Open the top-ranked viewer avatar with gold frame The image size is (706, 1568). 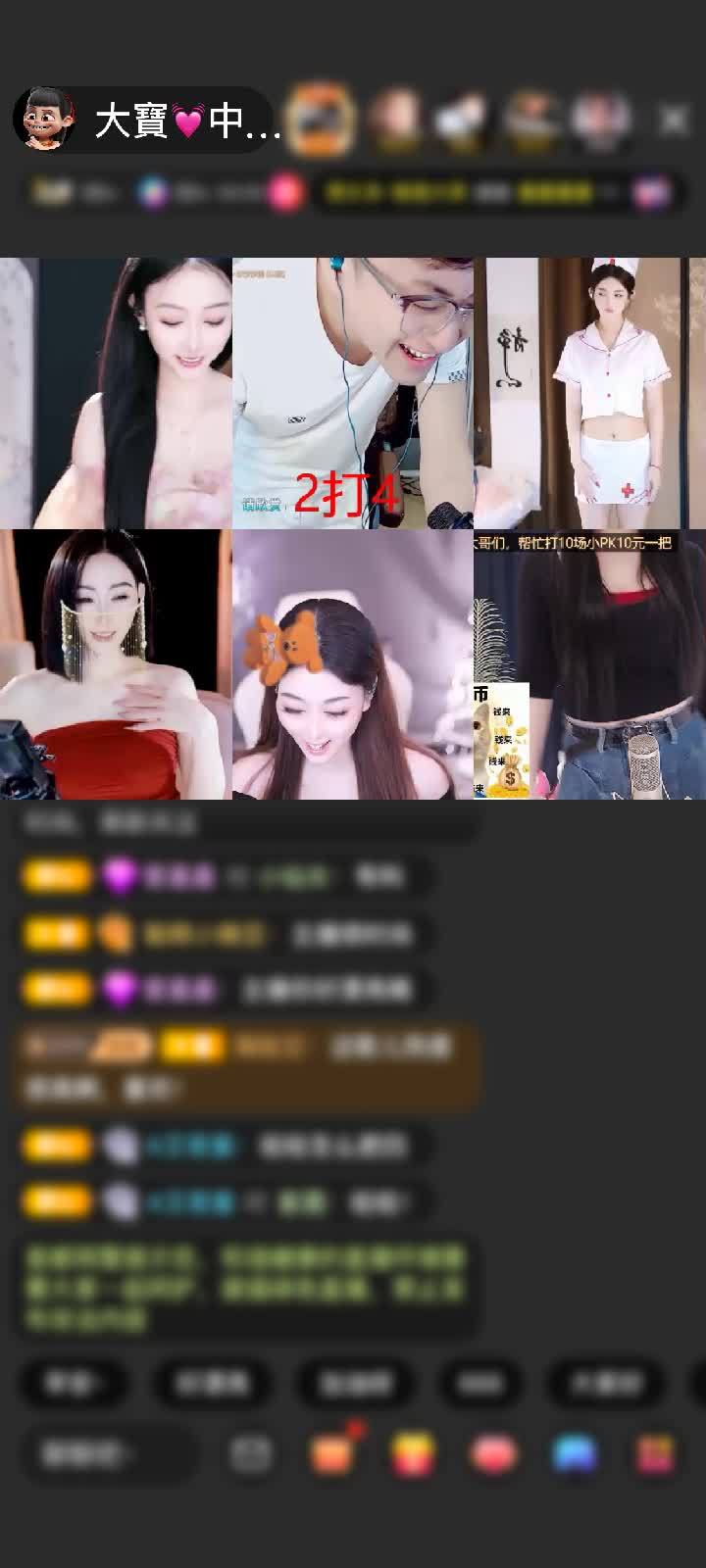coord(323,120)
